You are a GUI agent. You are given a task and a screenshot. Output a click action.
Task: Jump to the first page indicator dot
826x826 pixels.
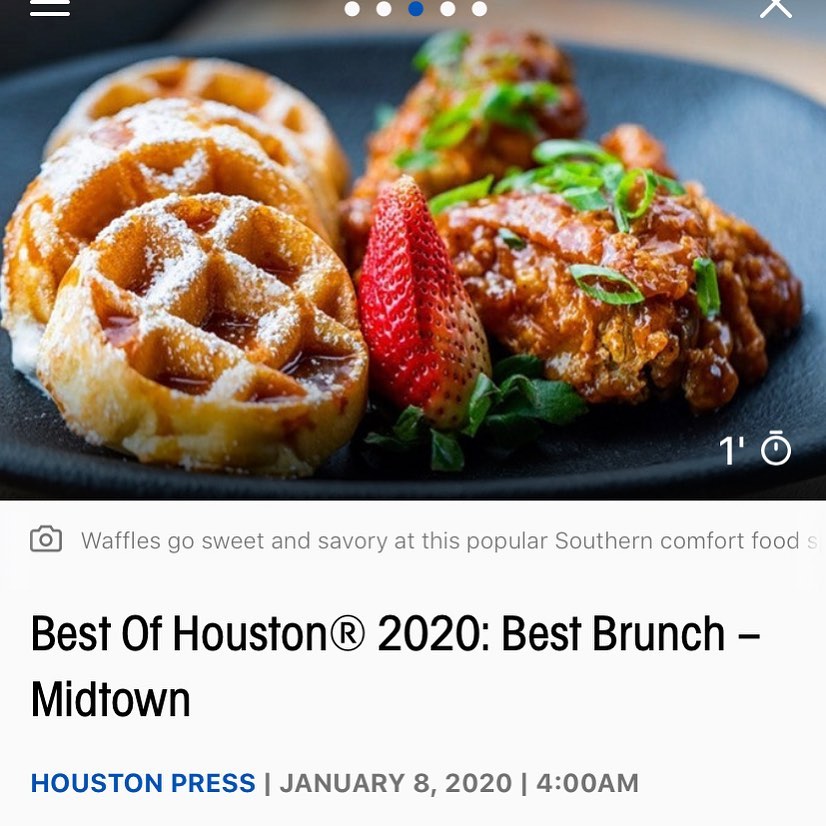352,9
